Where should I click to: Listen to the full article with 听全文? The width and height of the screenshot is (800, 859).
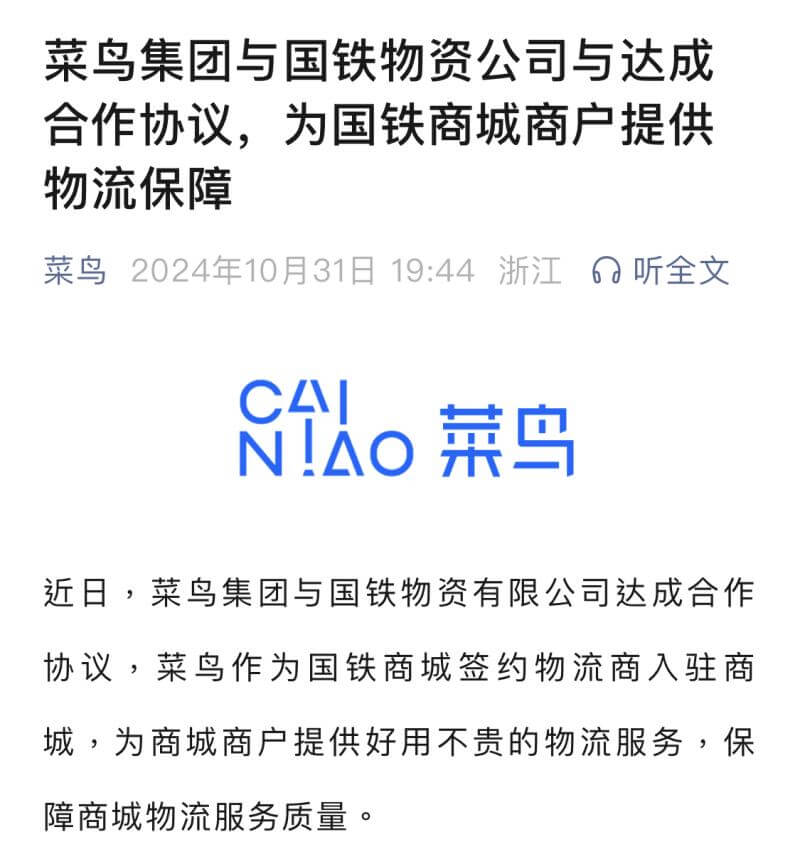tap(661, 270)
